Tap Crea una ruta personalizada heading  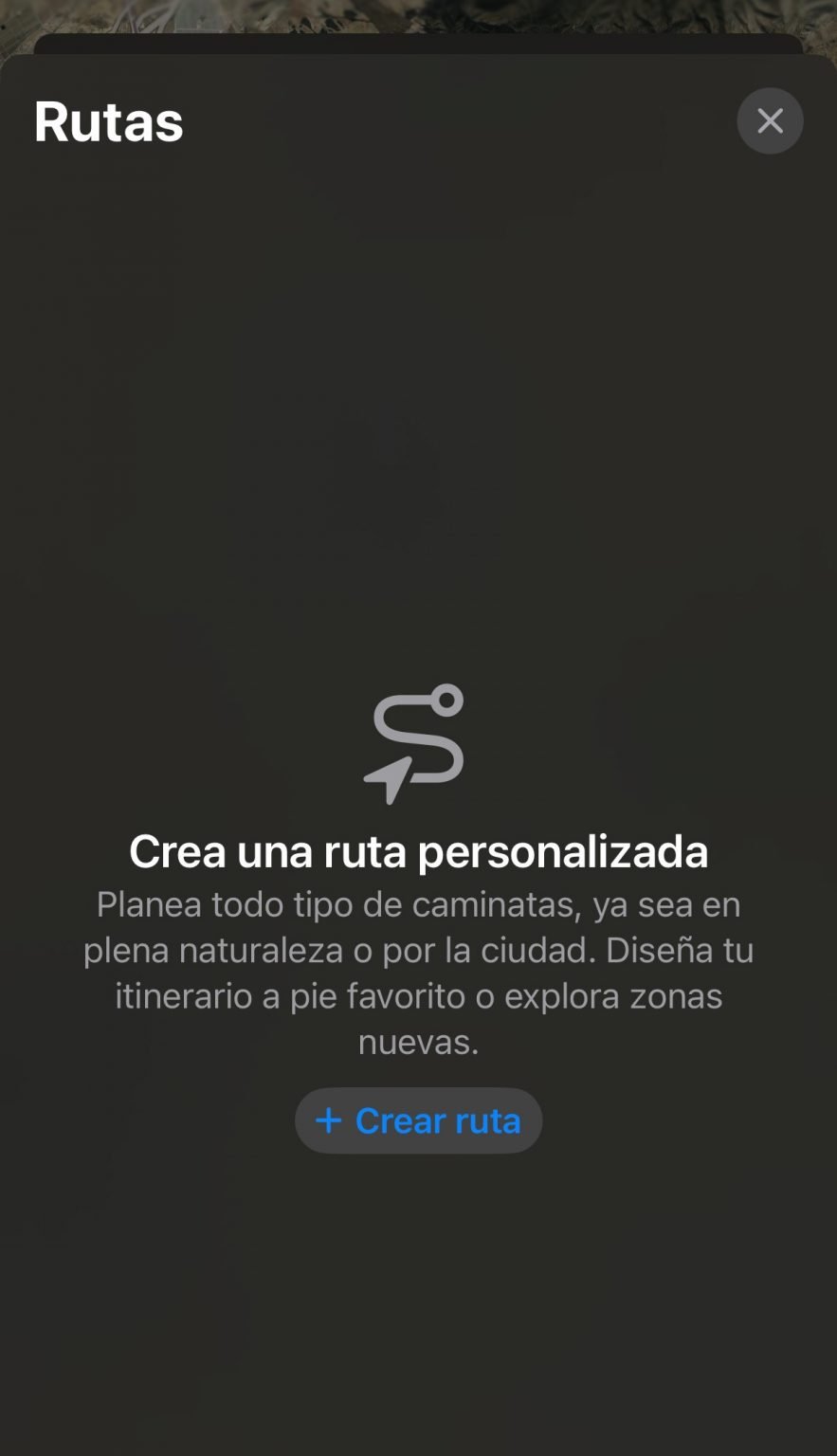[x=418, y=851]
